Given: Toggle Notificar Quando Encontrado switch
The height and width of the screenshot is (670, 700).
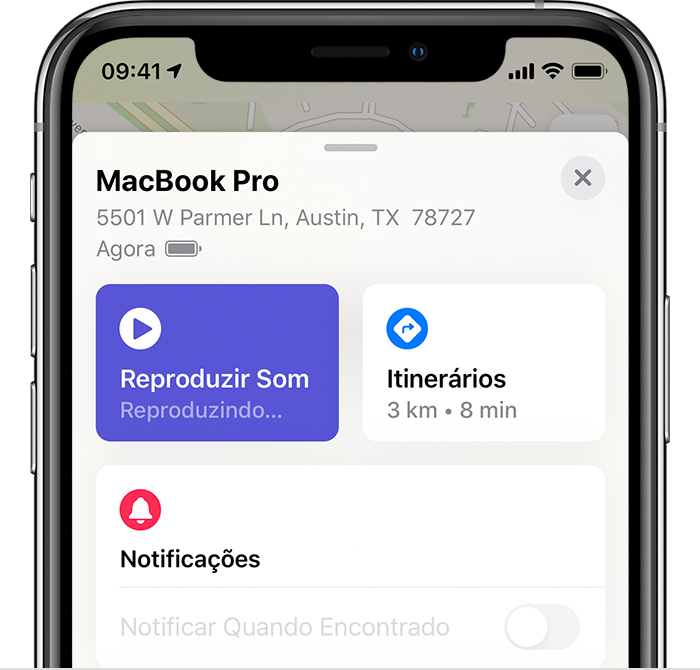Looking at the screenshot, I should 541,628.
